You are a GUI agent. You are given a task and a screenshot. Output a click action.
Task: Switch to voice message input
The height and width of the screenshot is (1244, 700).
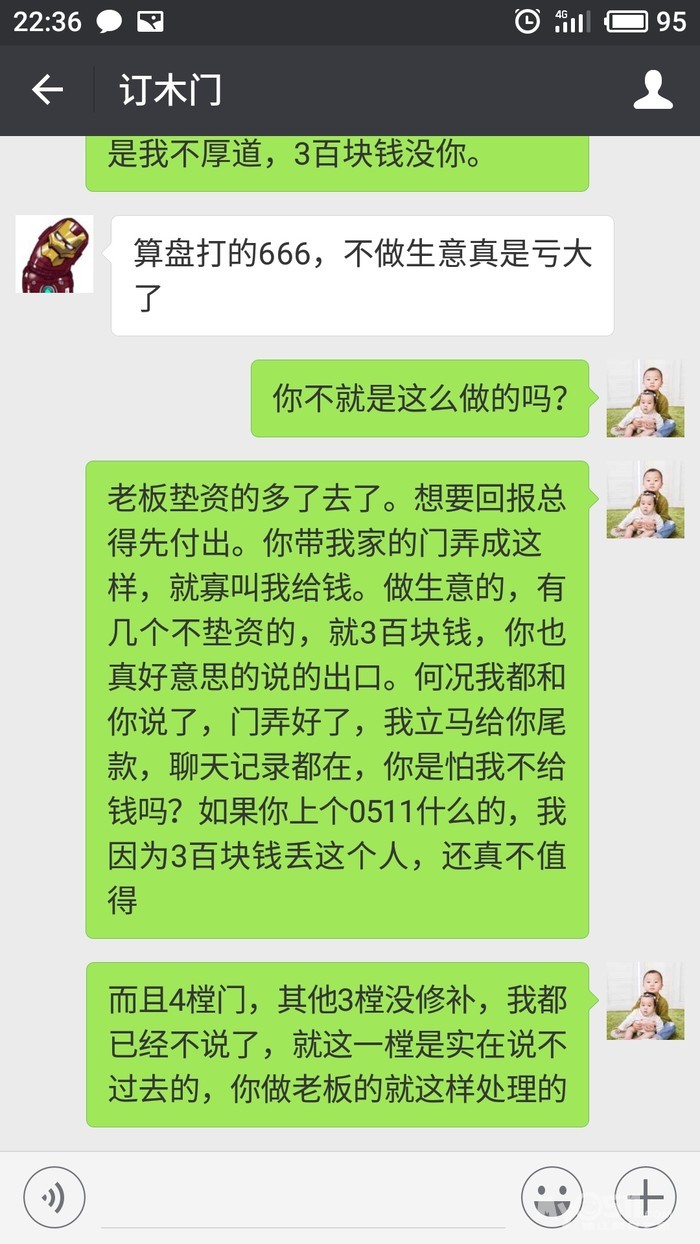(54, 1197)
